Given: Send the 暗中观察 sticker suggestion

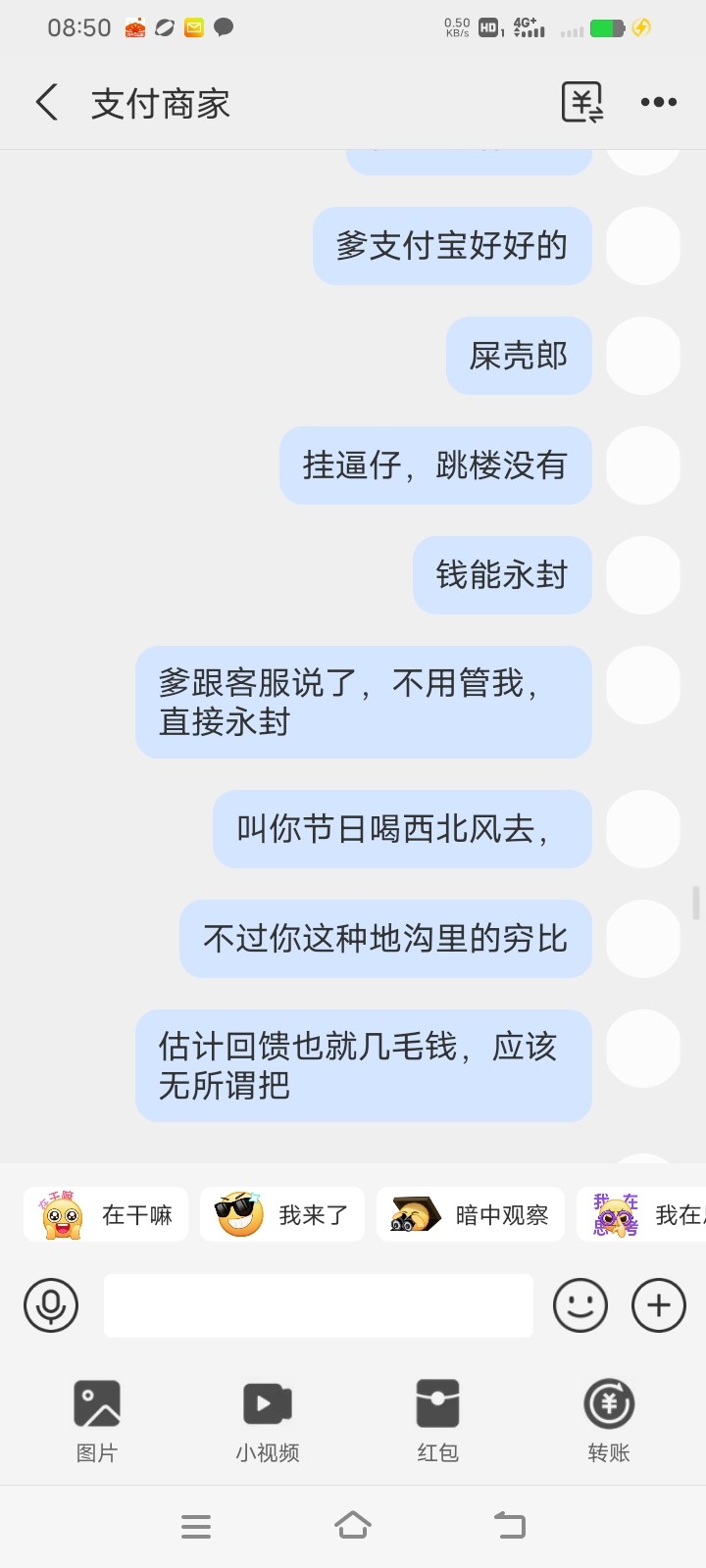Looking at the screenshot, I should 471,1215.
